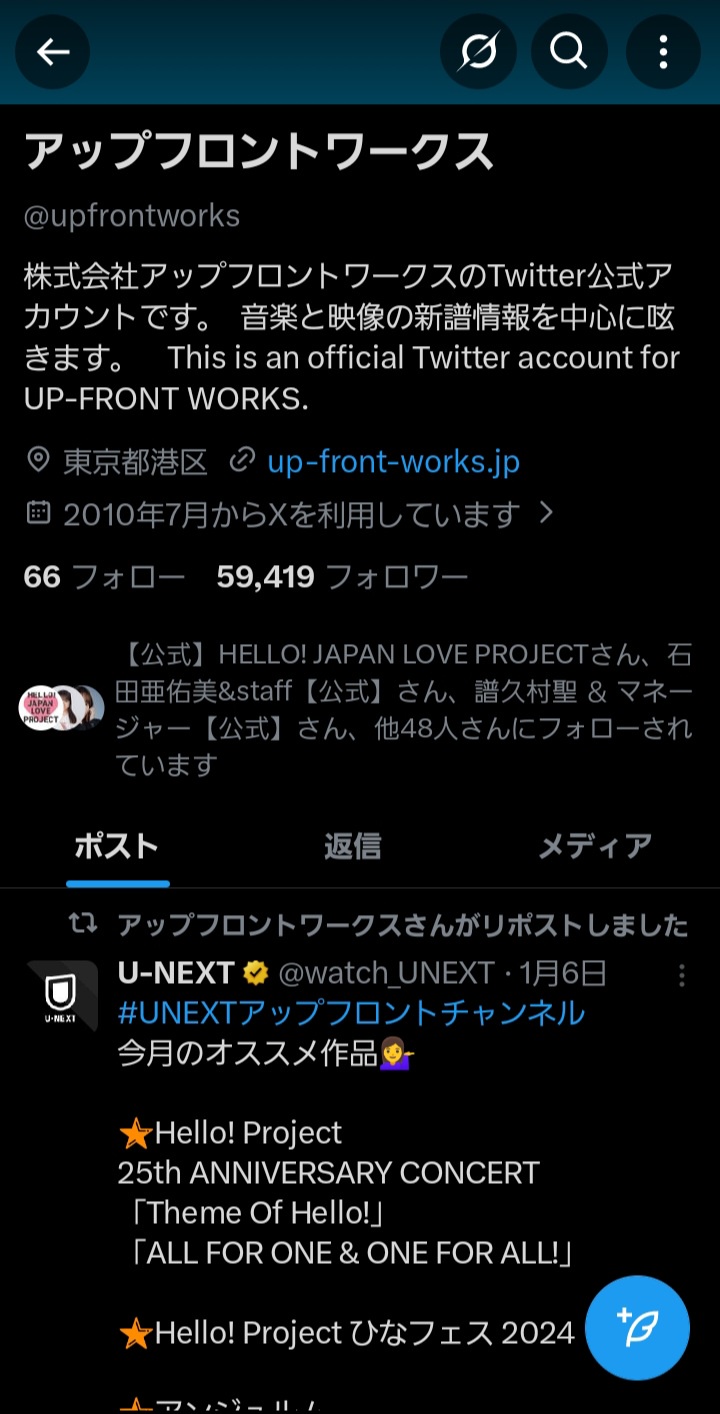View the 2010年7月 join date details
Screen dimensions: 720x1414
(290, 514)
